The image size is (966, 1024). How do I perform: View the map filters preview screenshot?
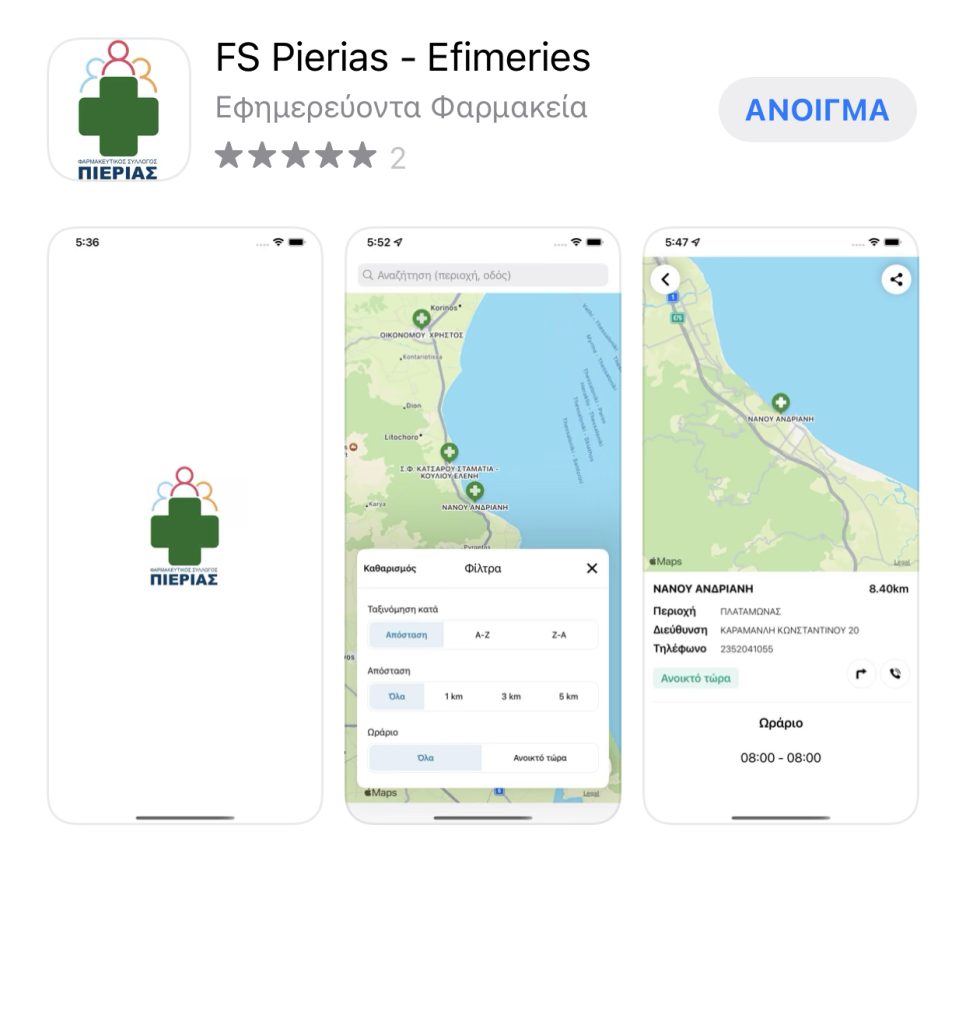point(483,525)
